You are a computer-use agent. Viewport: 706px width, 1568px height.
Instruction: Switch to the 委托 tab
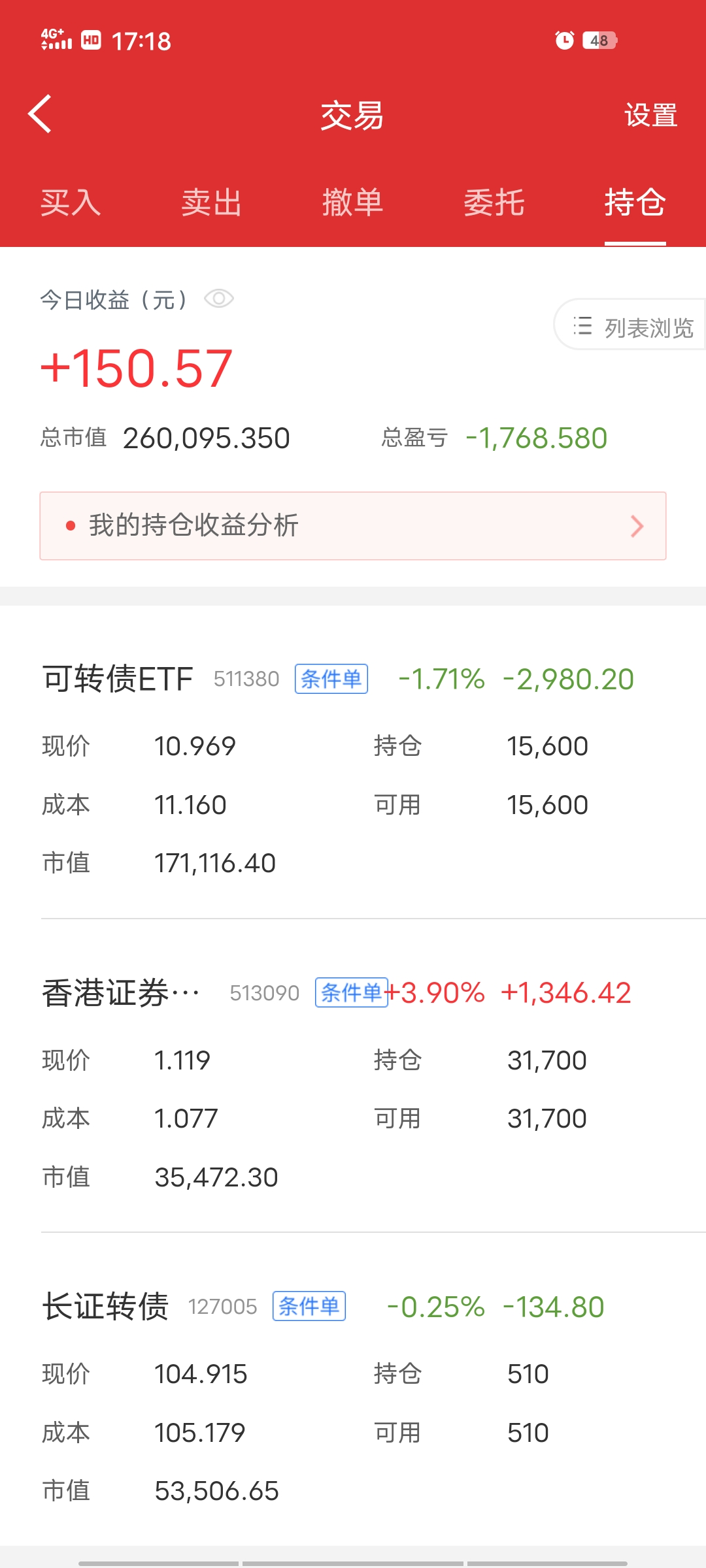(494, 202)
